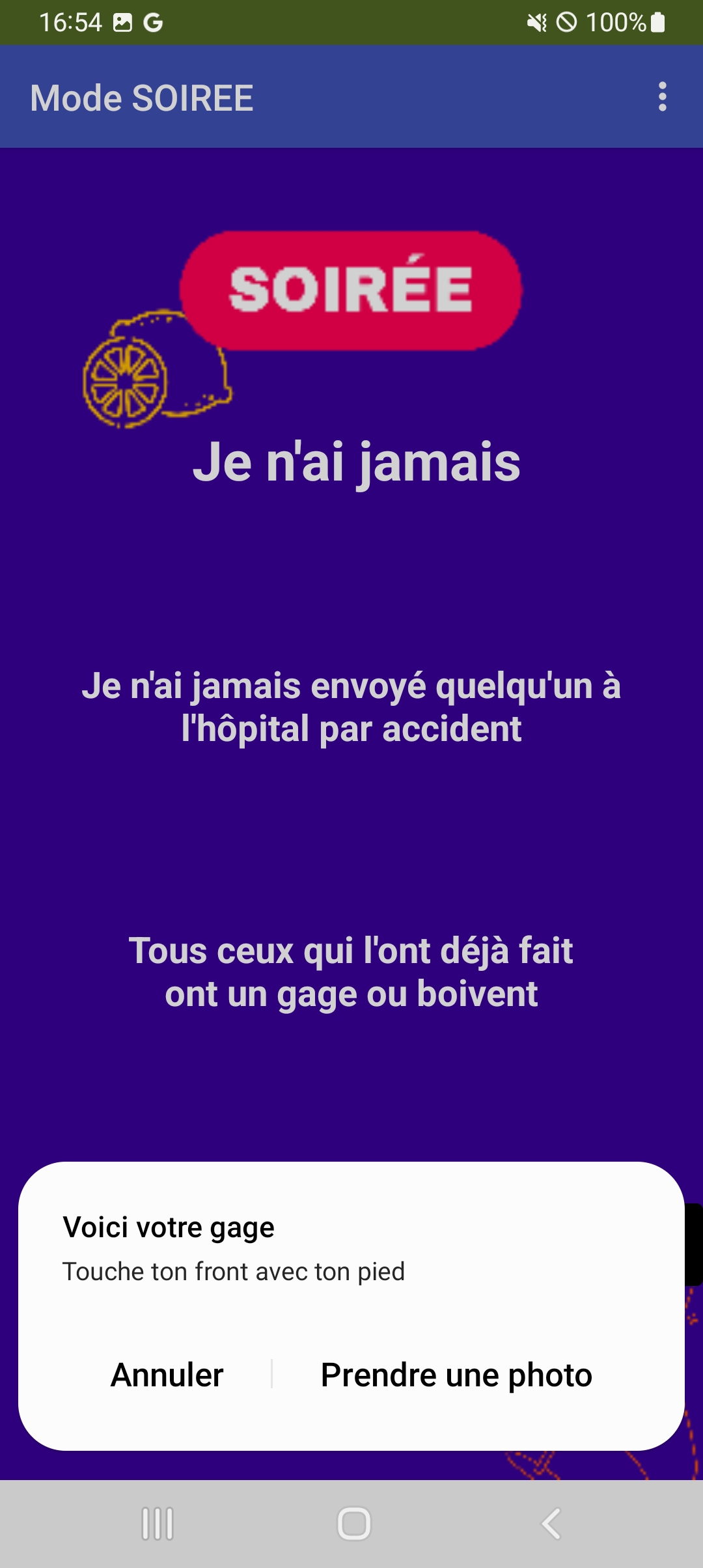Go to the home screen

(x=353, y=1524)
